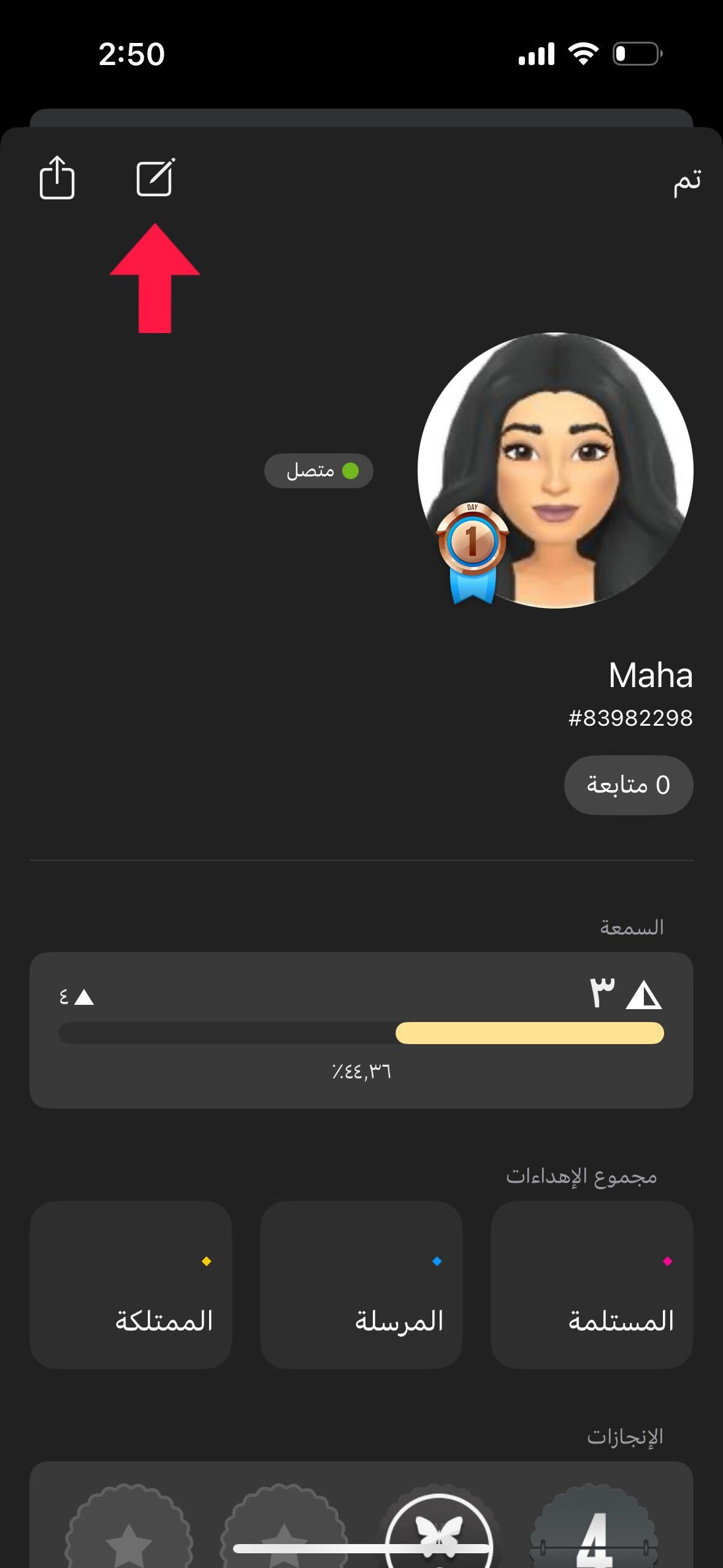Open the المرسلة sent gifts card
This screenshot has width=723, height=1568.
pos(361,1285)
